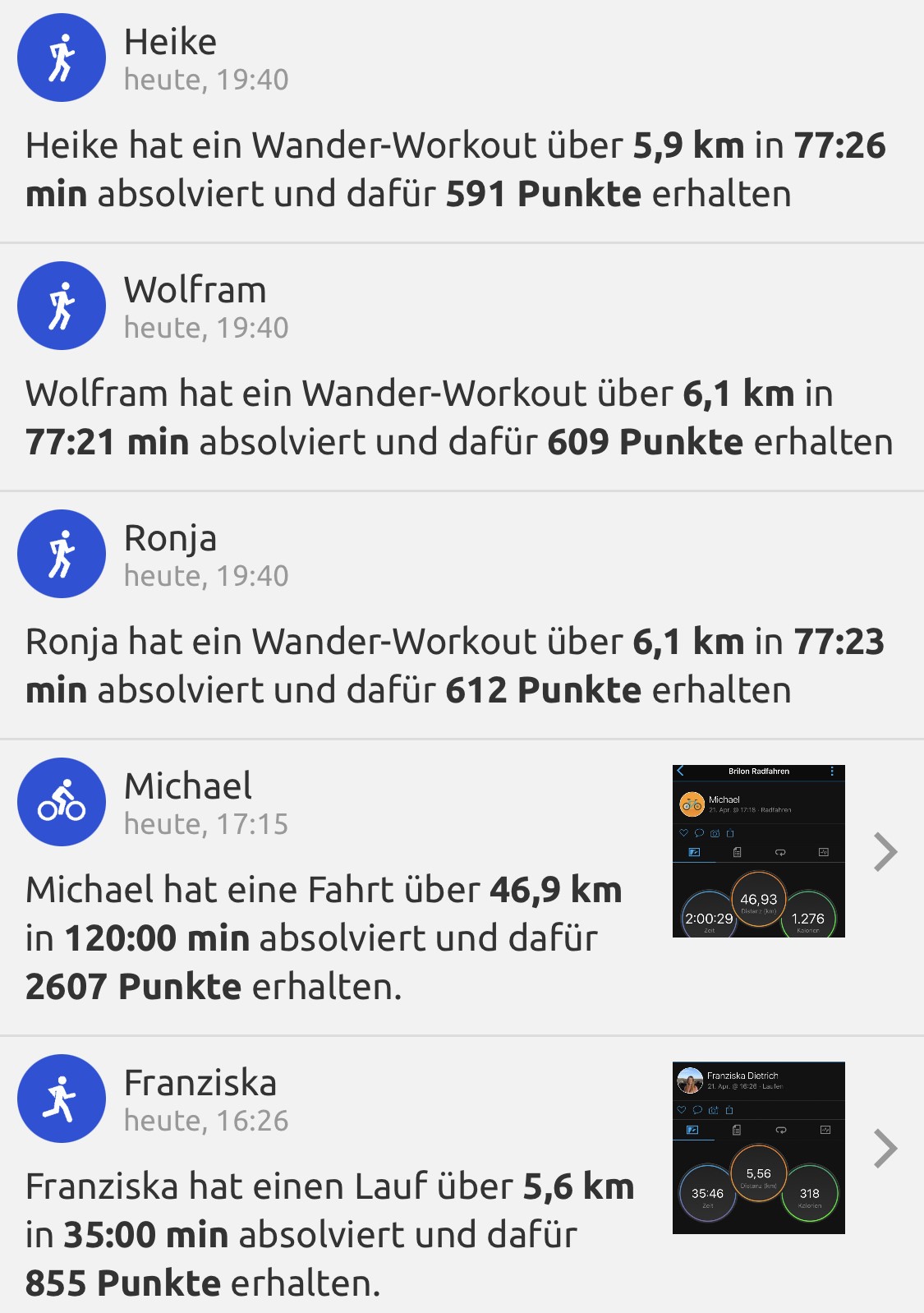Select Heike's hiking activity icon
This screenshot has width=924, height=1313.
tap(62, 58)
